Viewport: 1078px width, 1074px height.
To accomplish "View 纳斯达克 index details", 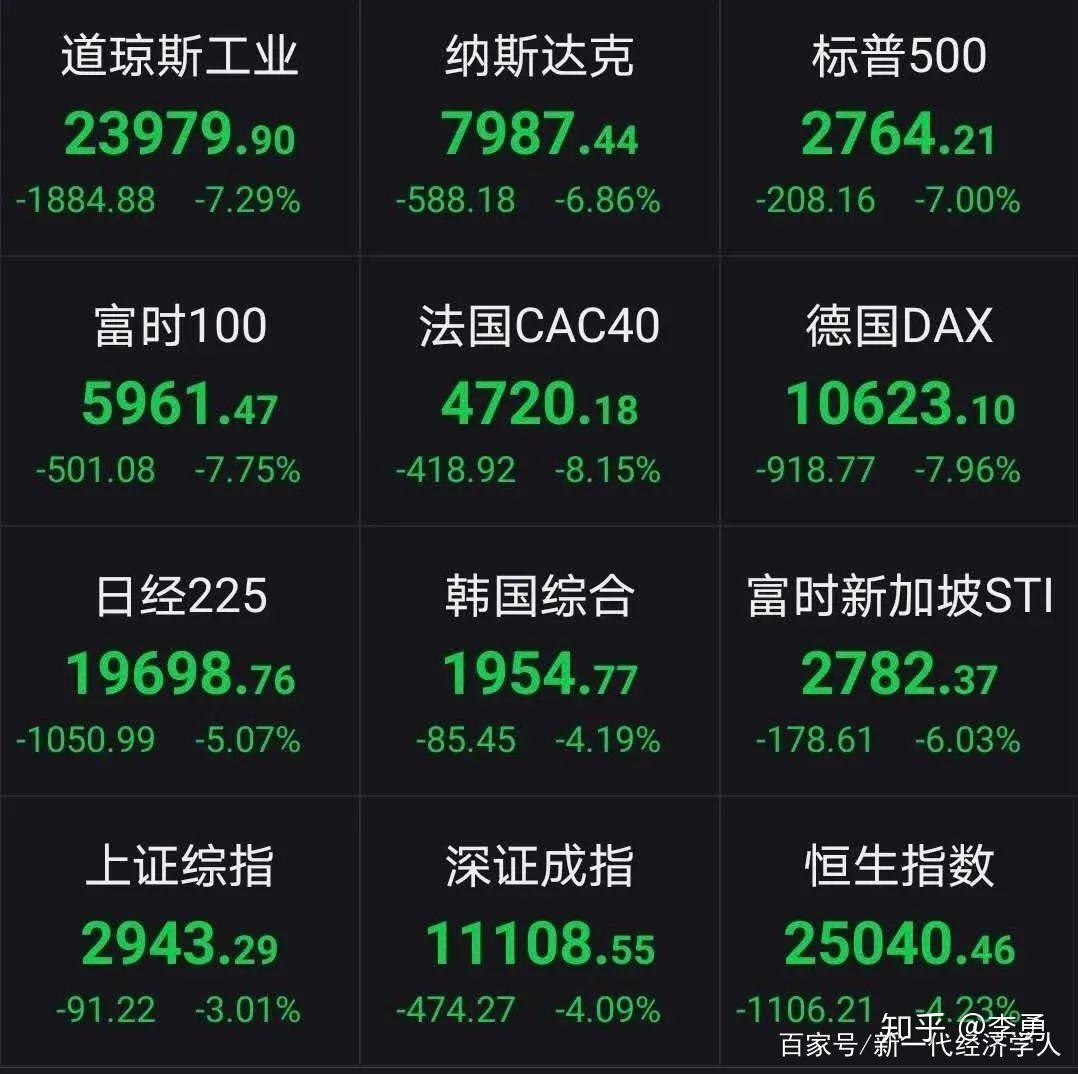I will (x=539, y=130).
